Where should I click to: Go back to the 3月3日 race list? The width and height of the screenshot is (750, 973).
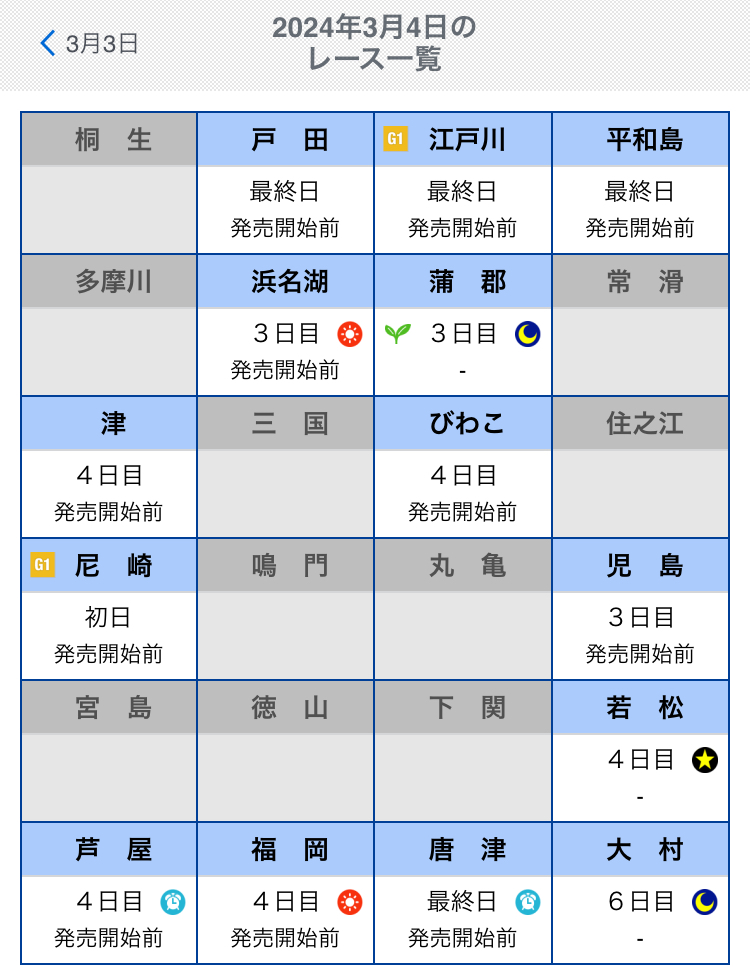point(89,44)
